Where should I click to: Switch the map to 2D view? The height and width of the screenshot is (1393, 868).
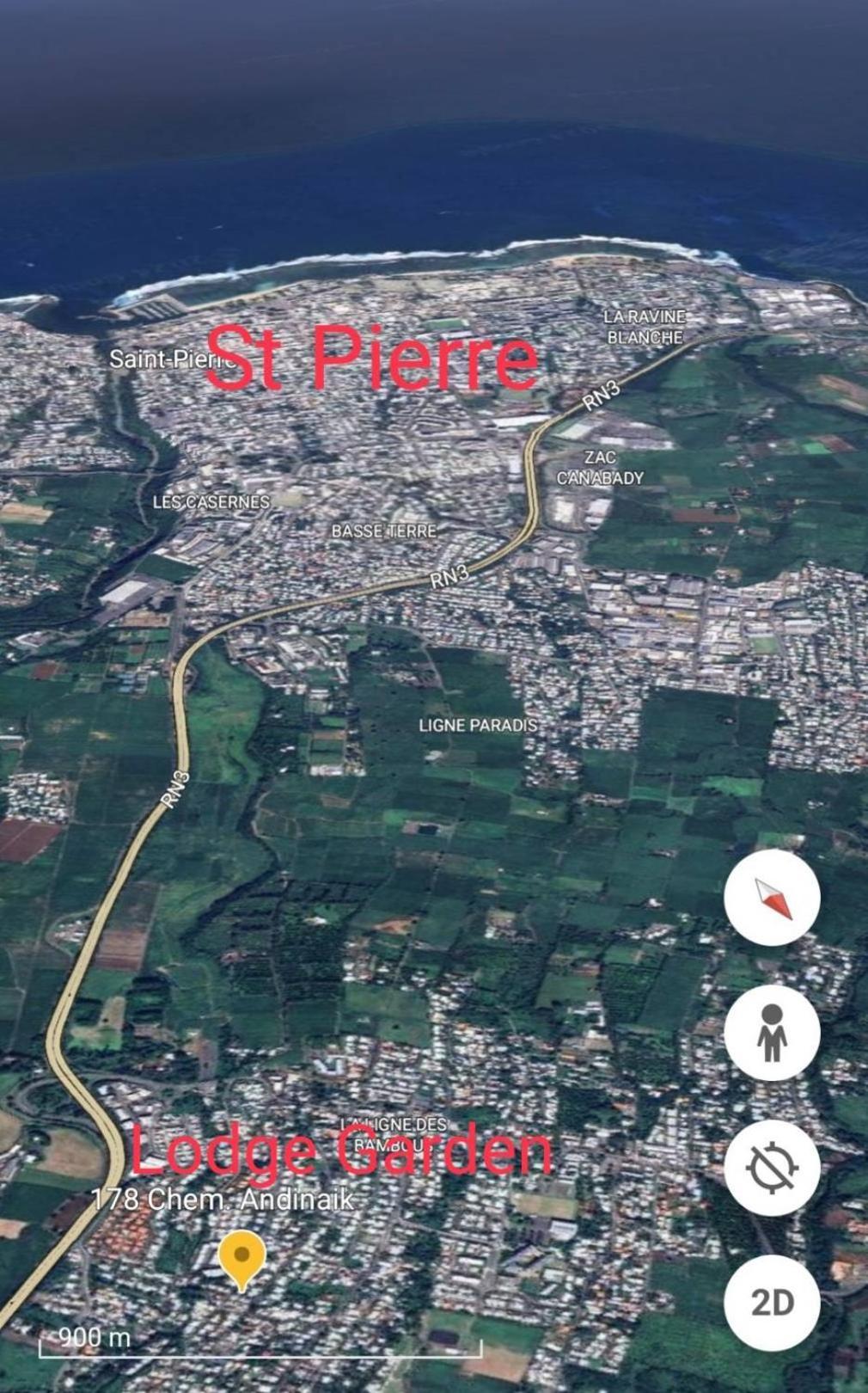pyautogui.click(x=772, y=1302)
